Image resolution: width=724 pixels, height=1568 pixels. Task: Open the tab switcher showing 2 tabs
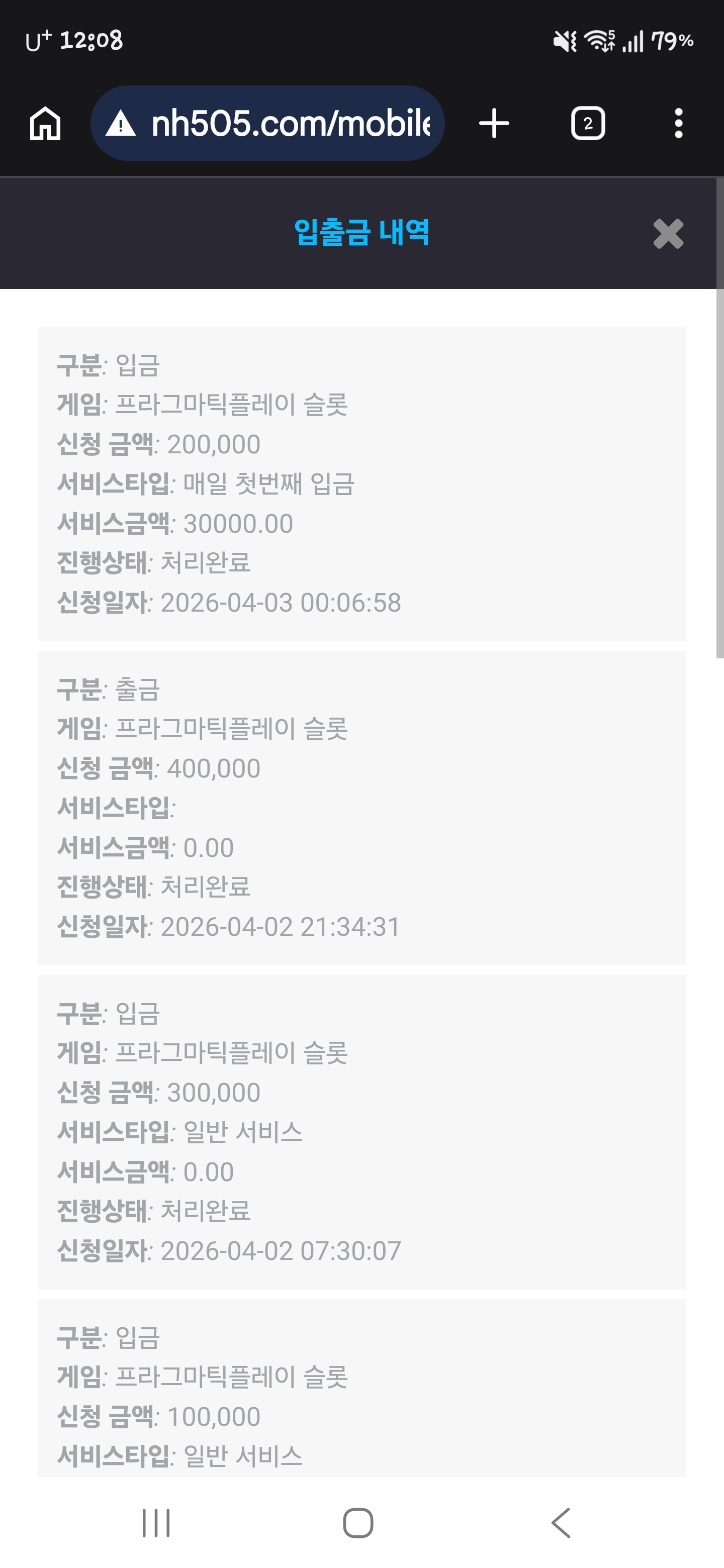pos(588,124)
